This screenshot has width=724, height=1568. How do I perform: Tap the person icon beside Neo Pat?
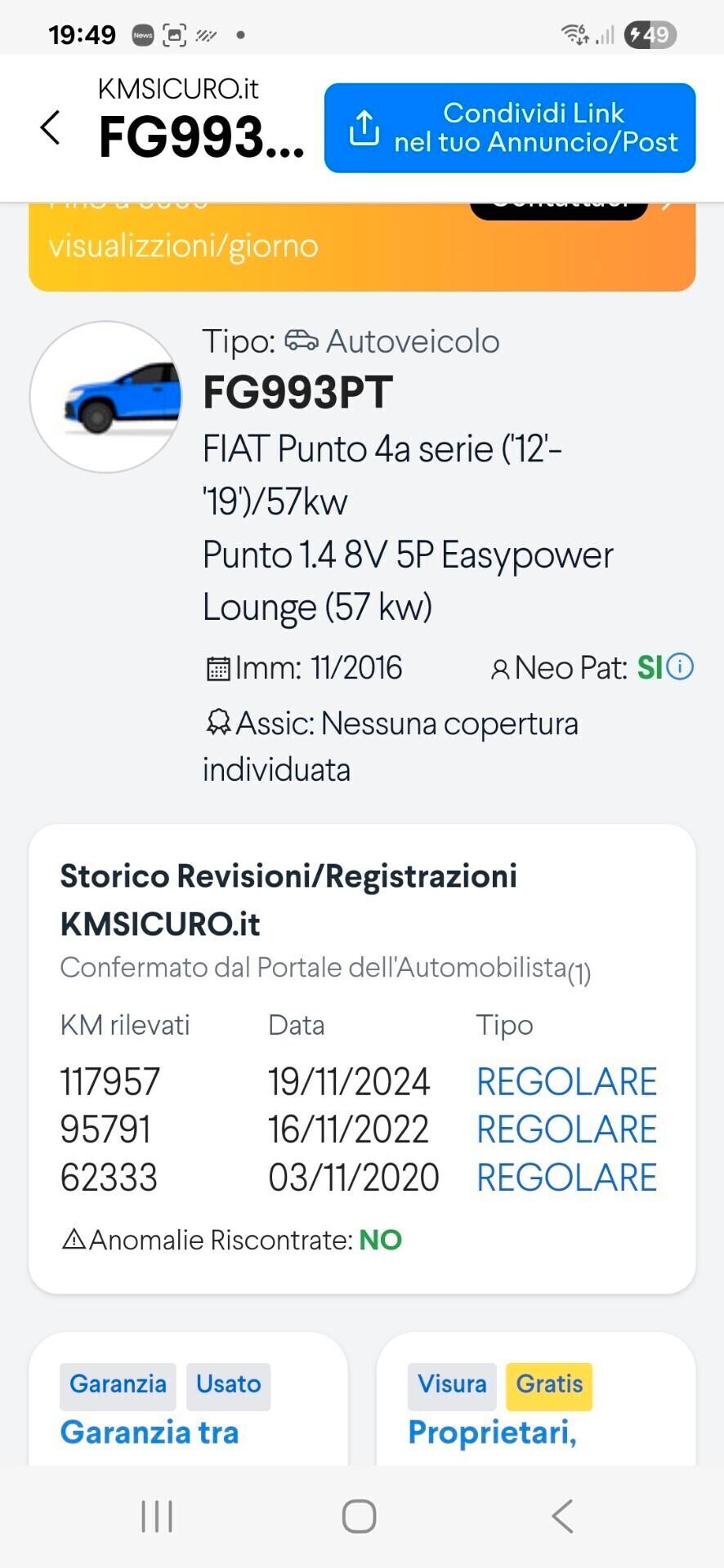coord(501,668)
